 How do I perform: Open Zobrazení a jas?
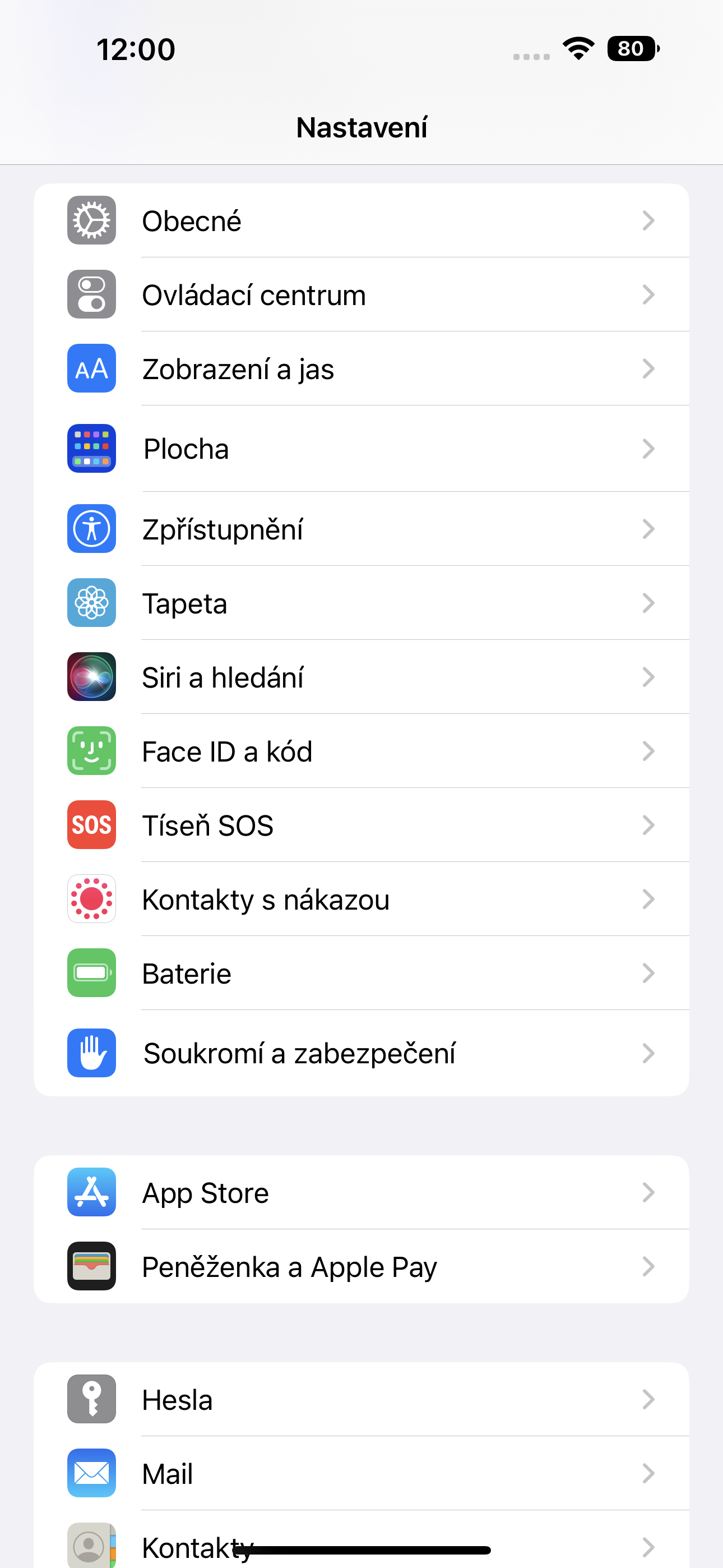pos(361,369)
